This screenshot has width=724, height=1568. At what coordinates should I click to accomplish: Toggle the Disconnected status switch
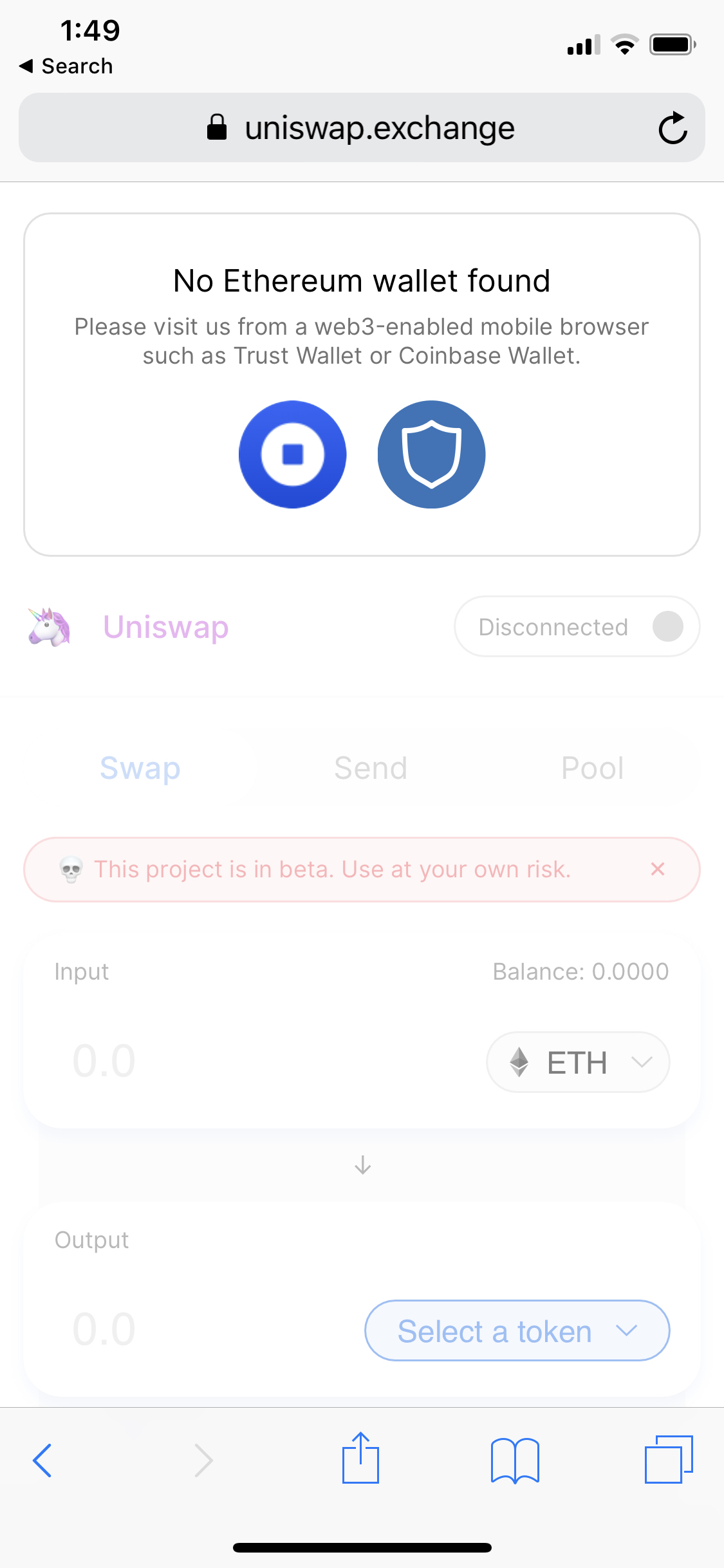(668, 626)
